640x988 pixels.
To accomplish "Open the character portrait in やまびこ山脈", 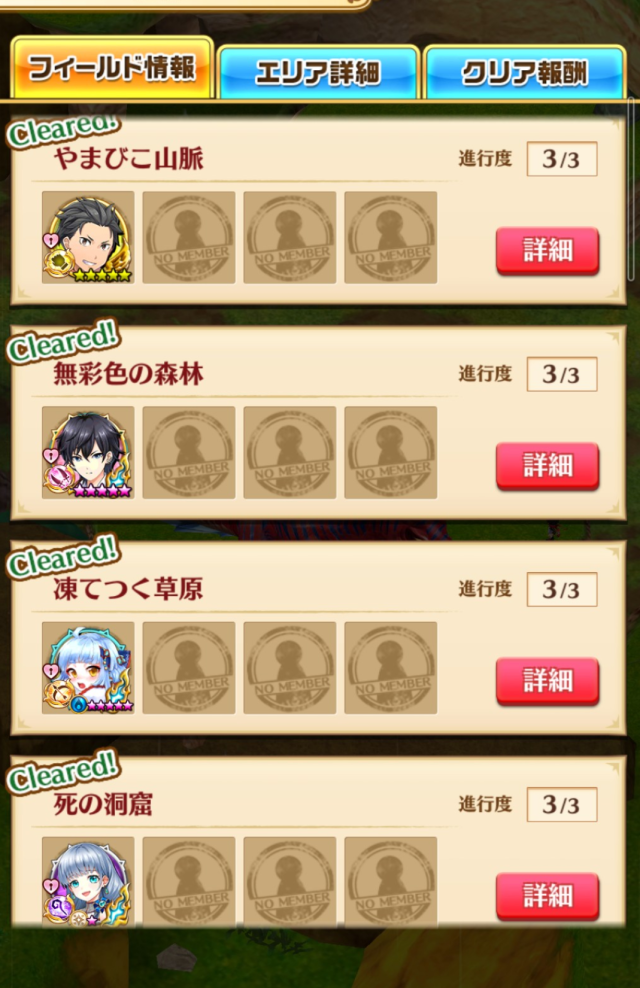I will coord(88,238).
